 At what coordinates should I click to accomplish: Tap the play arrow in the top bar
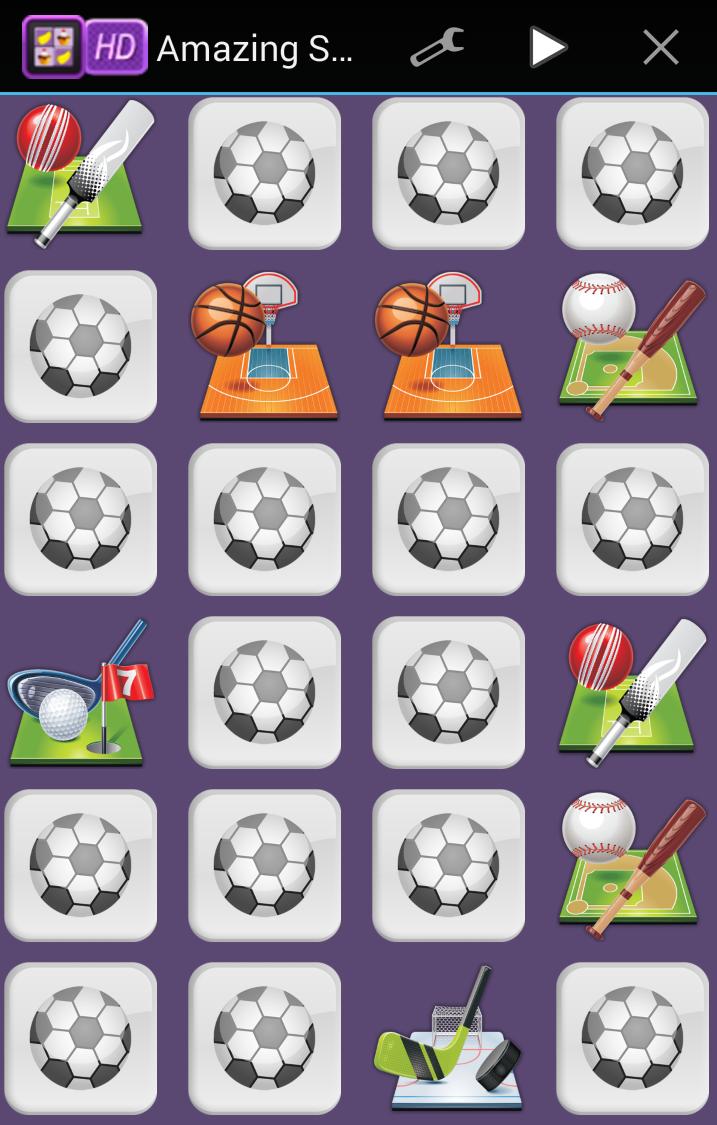tap(546, 47)
